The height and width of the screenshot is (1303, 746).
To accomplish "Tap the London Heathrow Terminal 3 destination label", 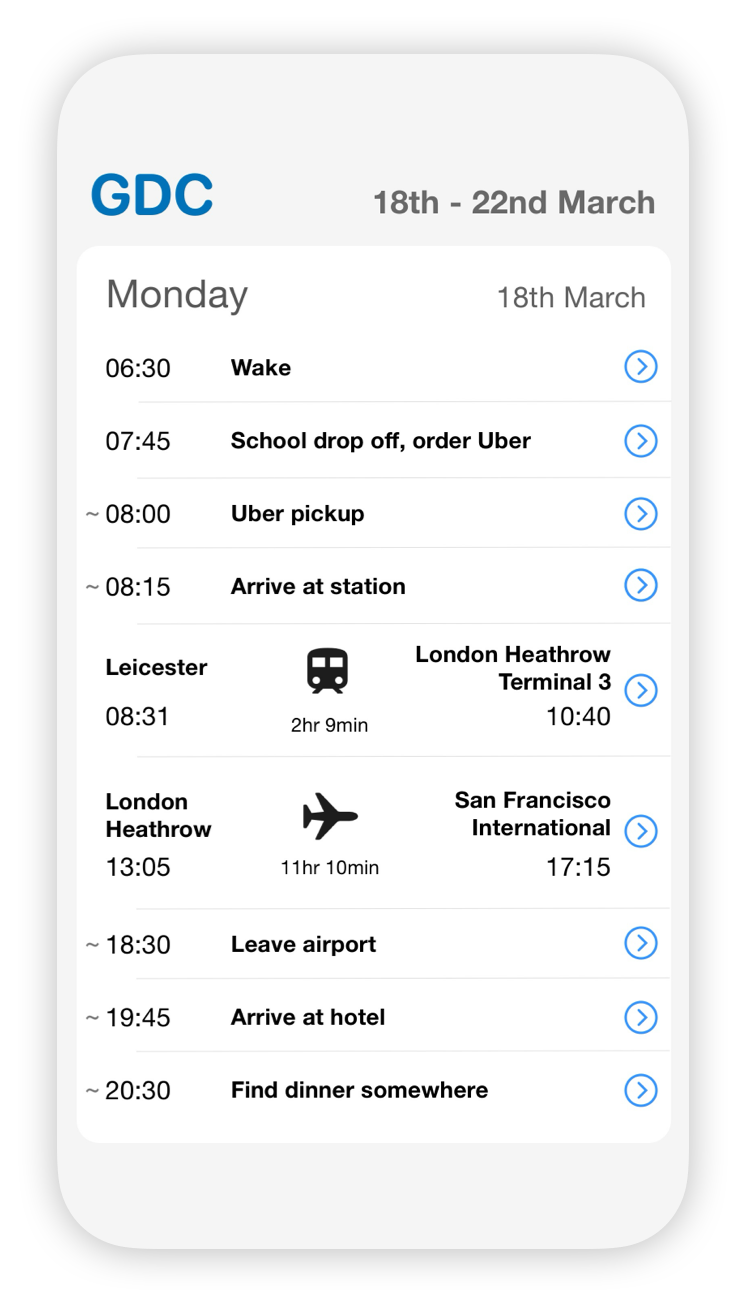I will tap(513, 668).
